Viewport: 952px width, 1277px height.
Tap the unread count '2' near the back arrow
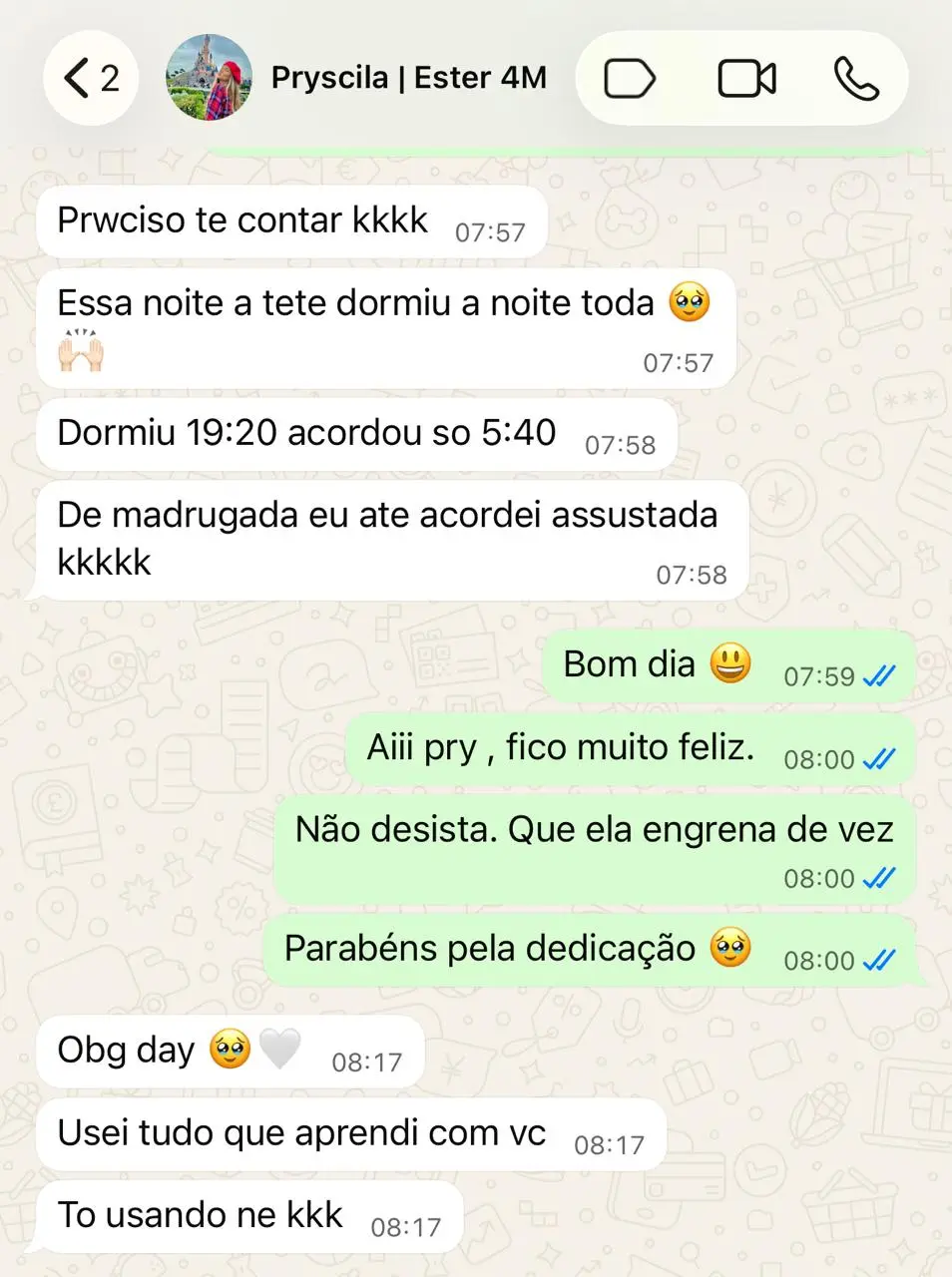coord(110,77)
